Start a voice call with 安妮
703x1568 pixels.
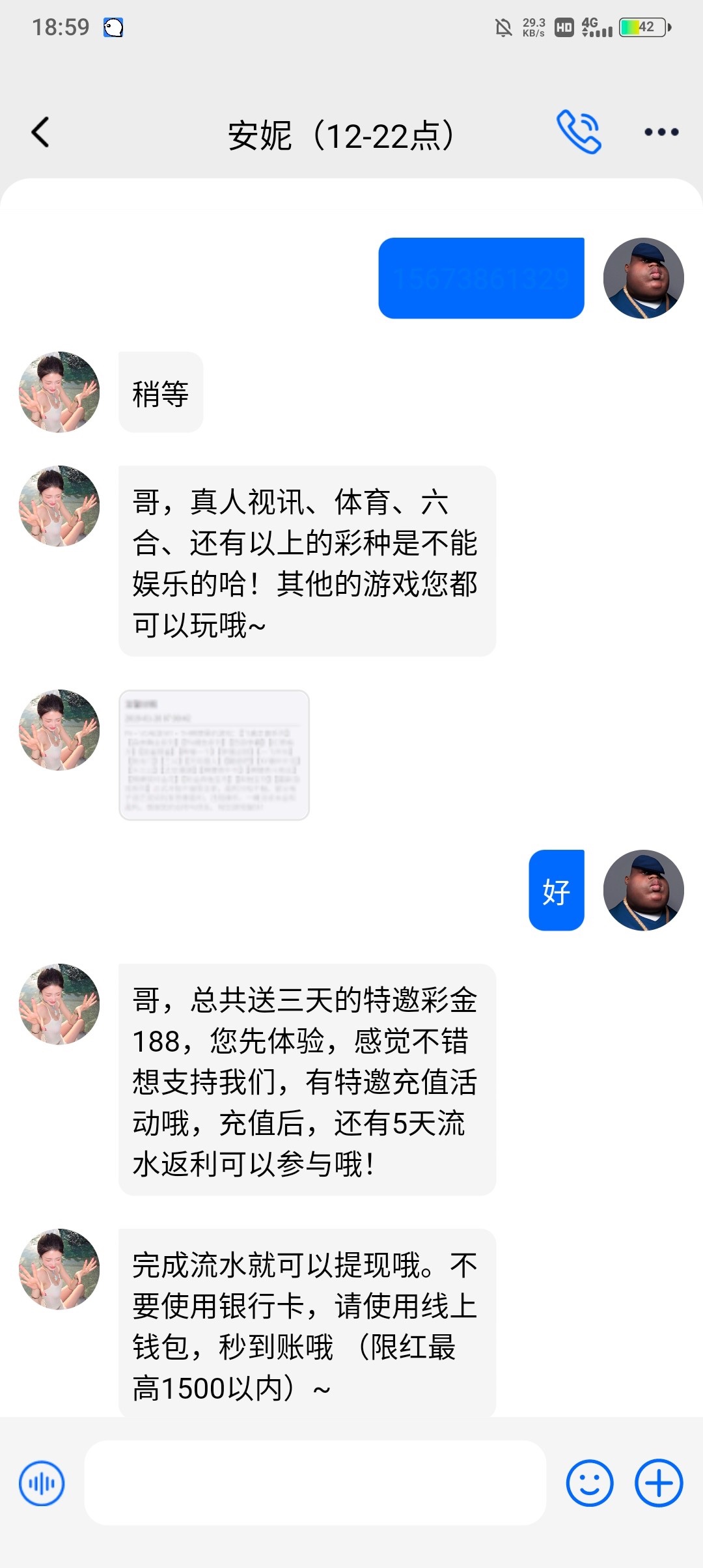pyautogui.click(x=578, y=132)
